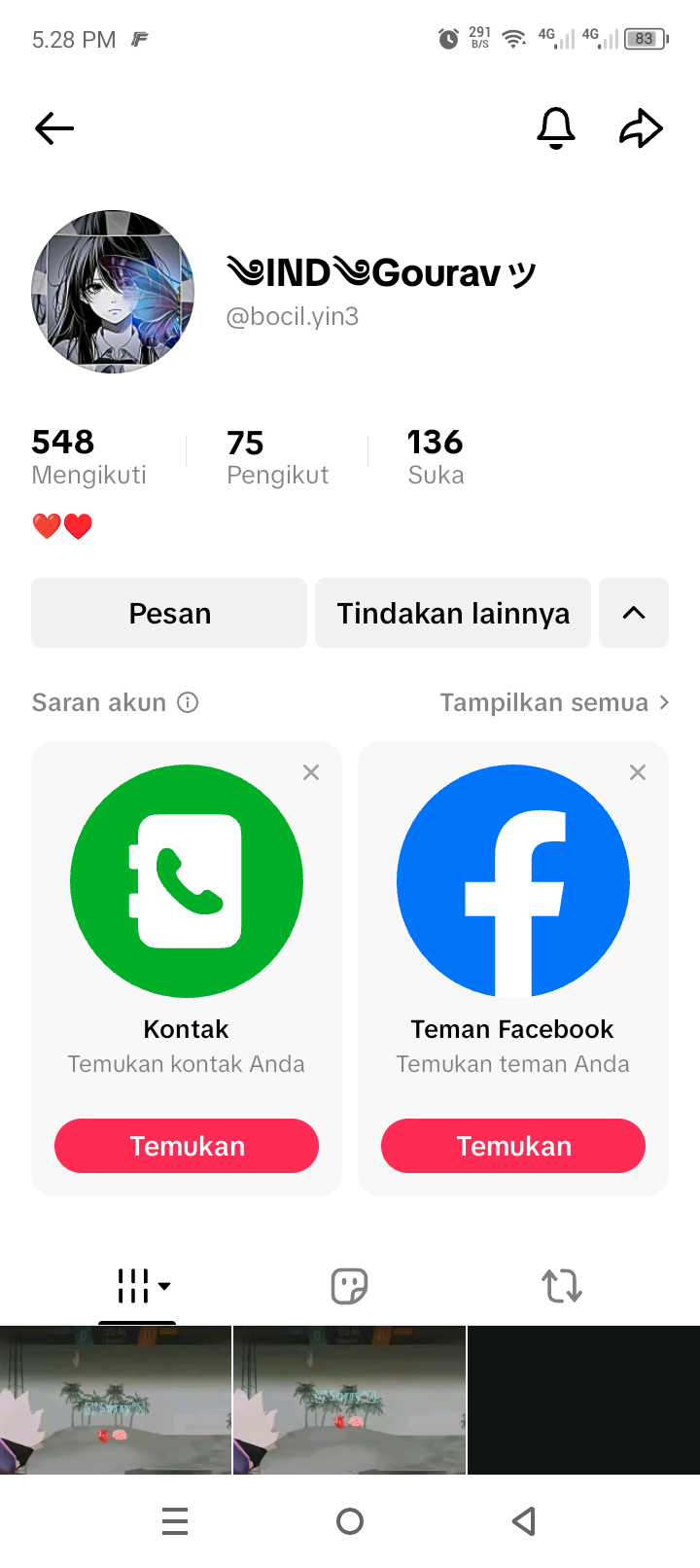700x1568 pixels.
Task: Go to the system home screen
Action: click(x=350, y=1521)
